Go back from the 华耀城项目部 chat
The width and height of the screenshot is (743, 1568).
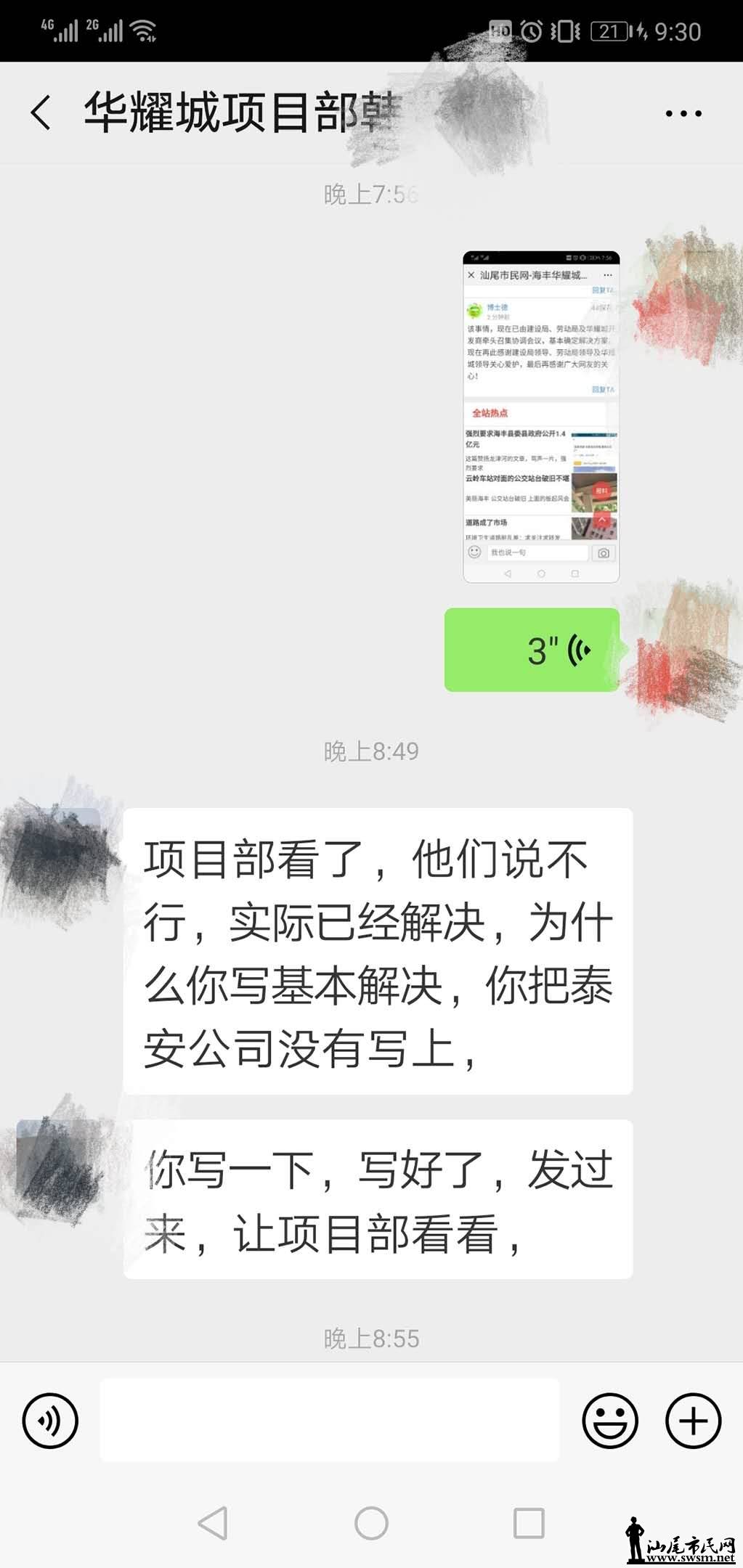click(41, 113)
